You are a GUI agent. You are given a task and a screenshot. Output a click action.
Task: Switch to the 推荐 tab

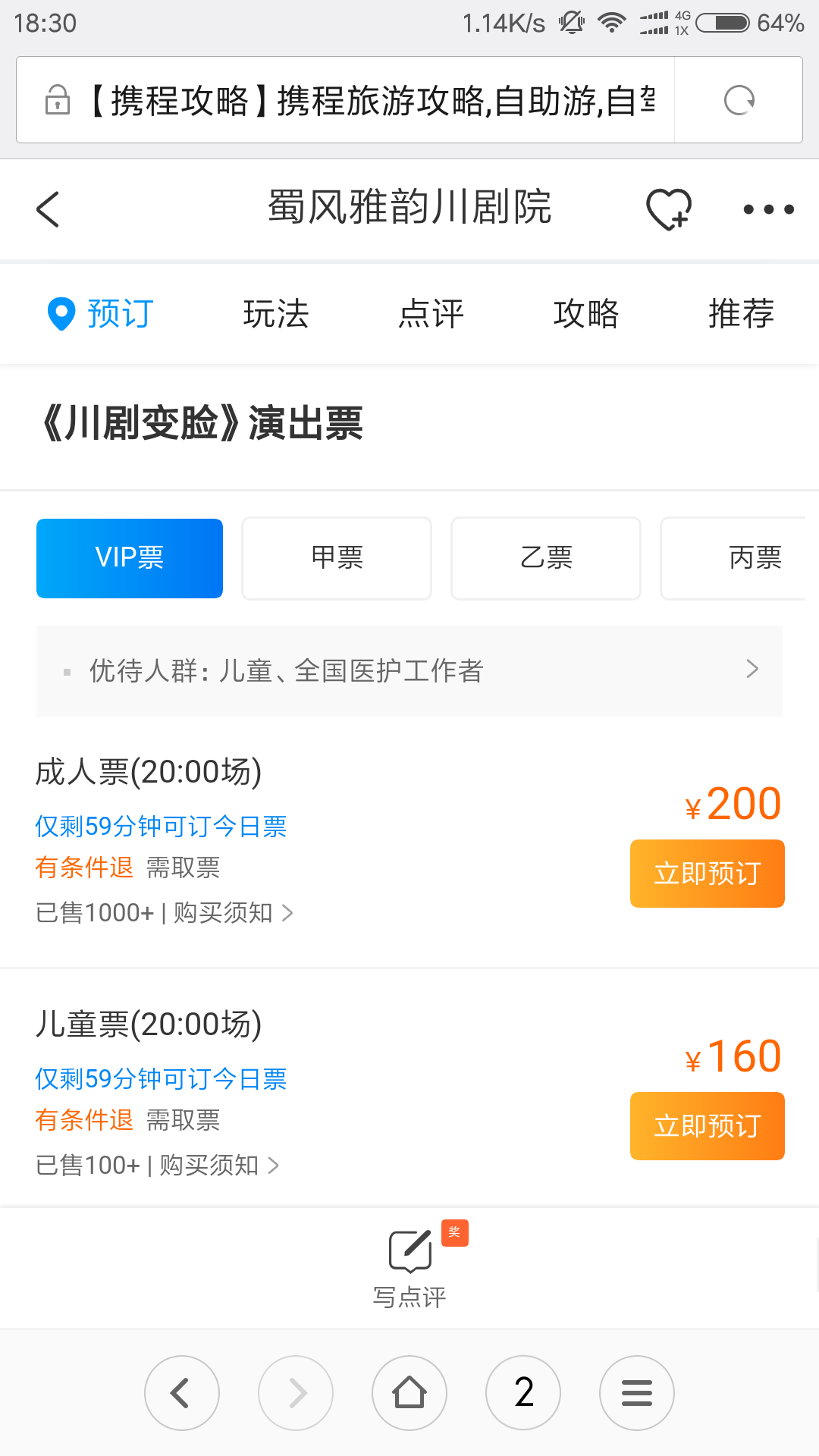(741, 314)
